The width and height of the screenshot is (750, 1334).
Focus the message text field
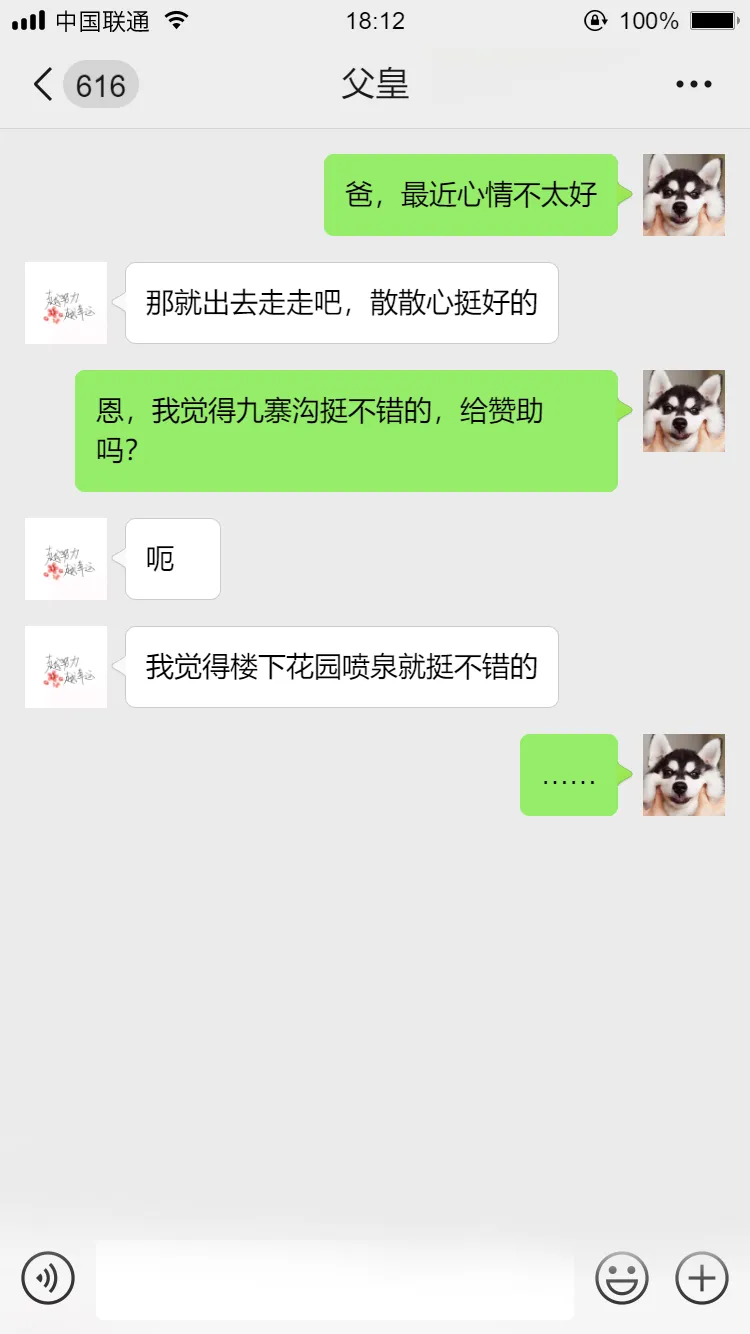point(335,1279)
